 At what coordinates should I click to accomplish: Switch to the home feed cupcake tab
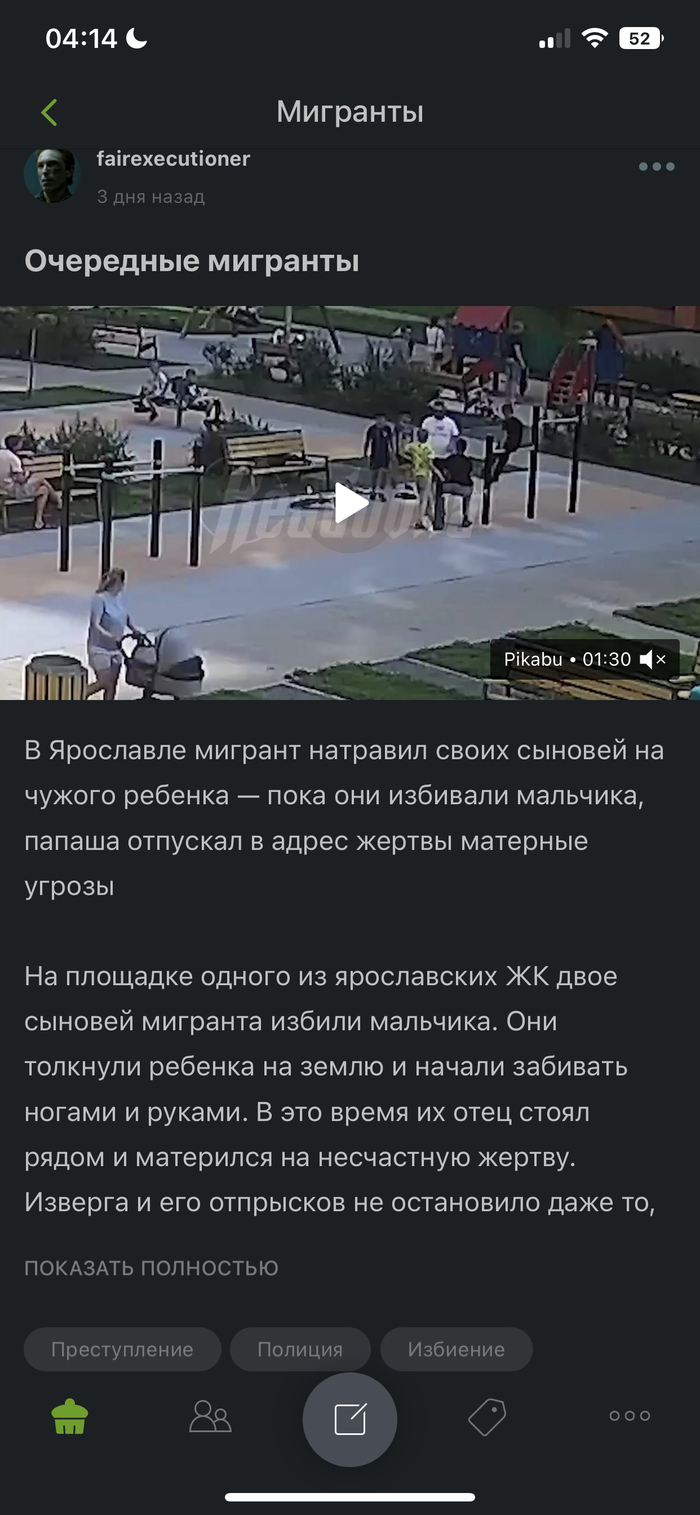70,1416
